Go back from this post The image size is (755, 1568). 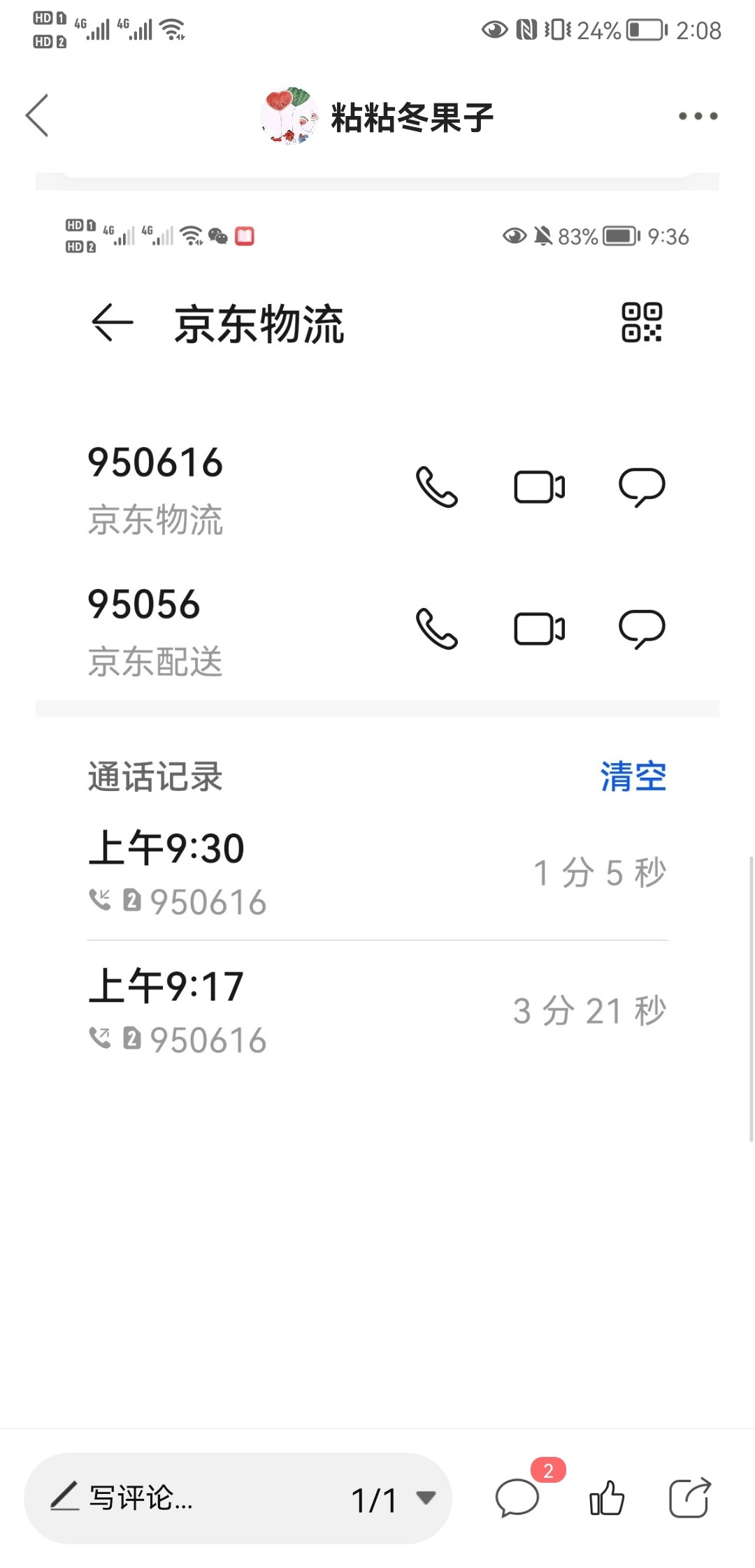37,116
